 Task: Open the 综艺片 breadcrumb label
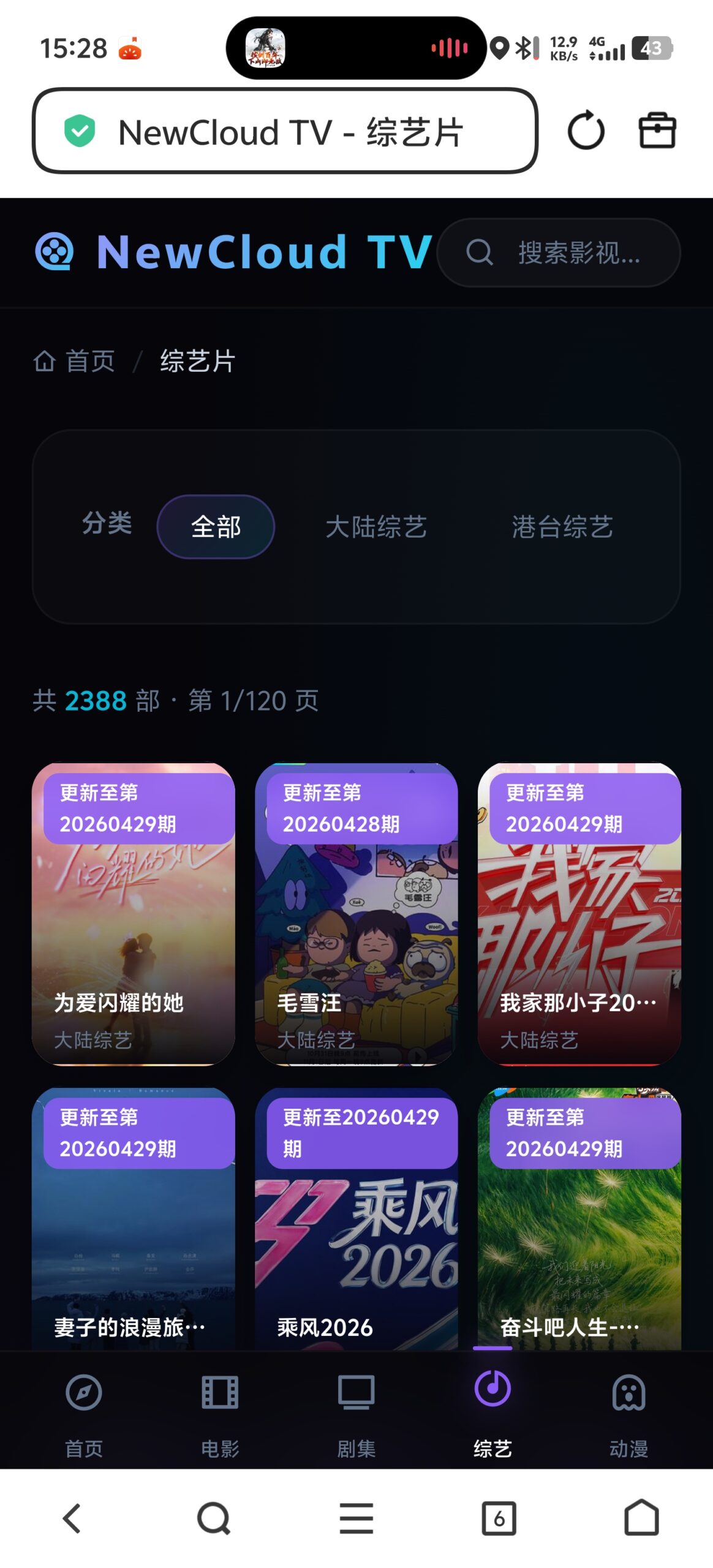click(195, 362)
